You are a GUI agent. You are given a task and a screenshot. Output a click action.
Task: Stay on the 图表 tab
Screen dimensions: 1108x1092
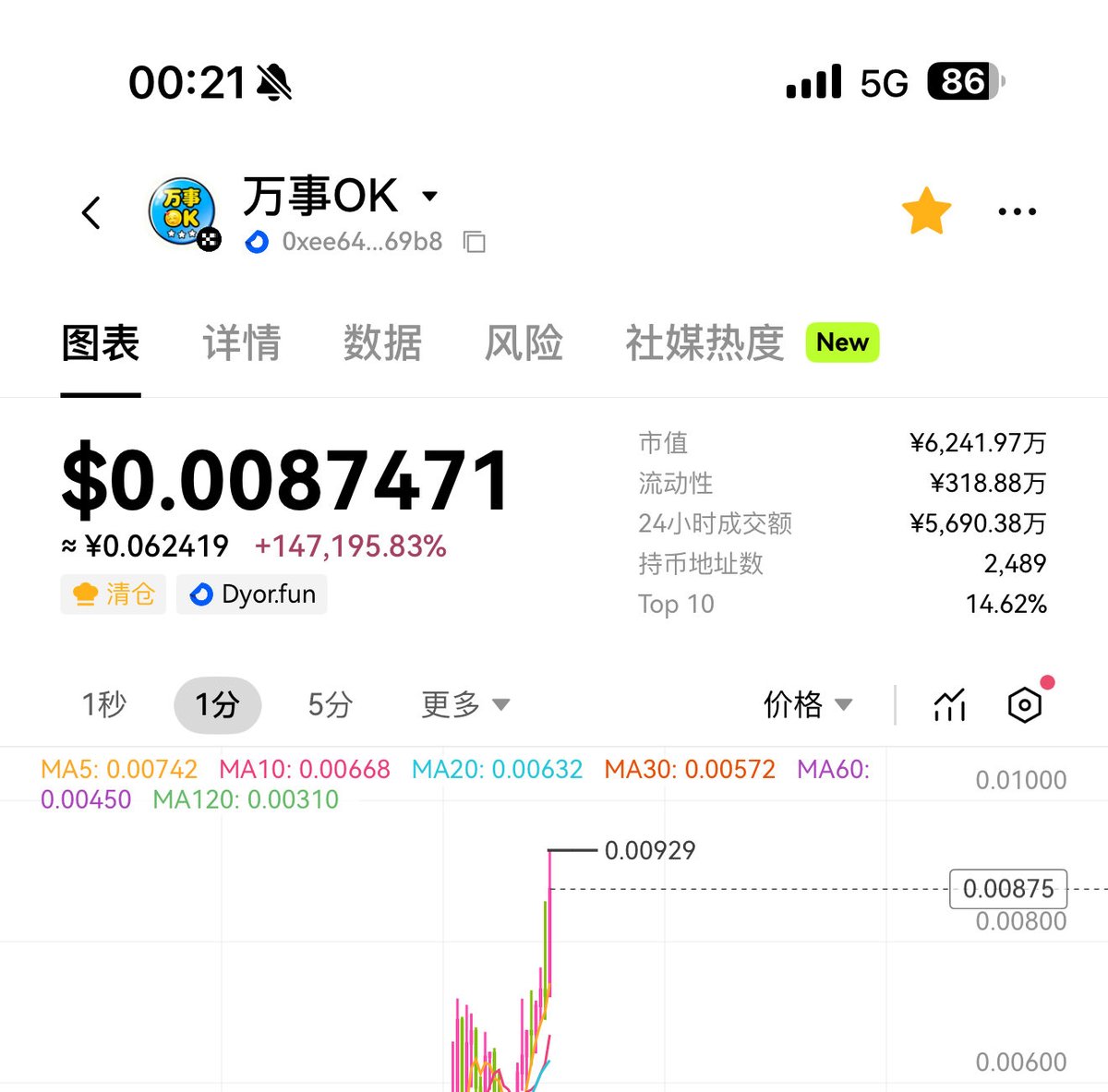click(101, 343)
